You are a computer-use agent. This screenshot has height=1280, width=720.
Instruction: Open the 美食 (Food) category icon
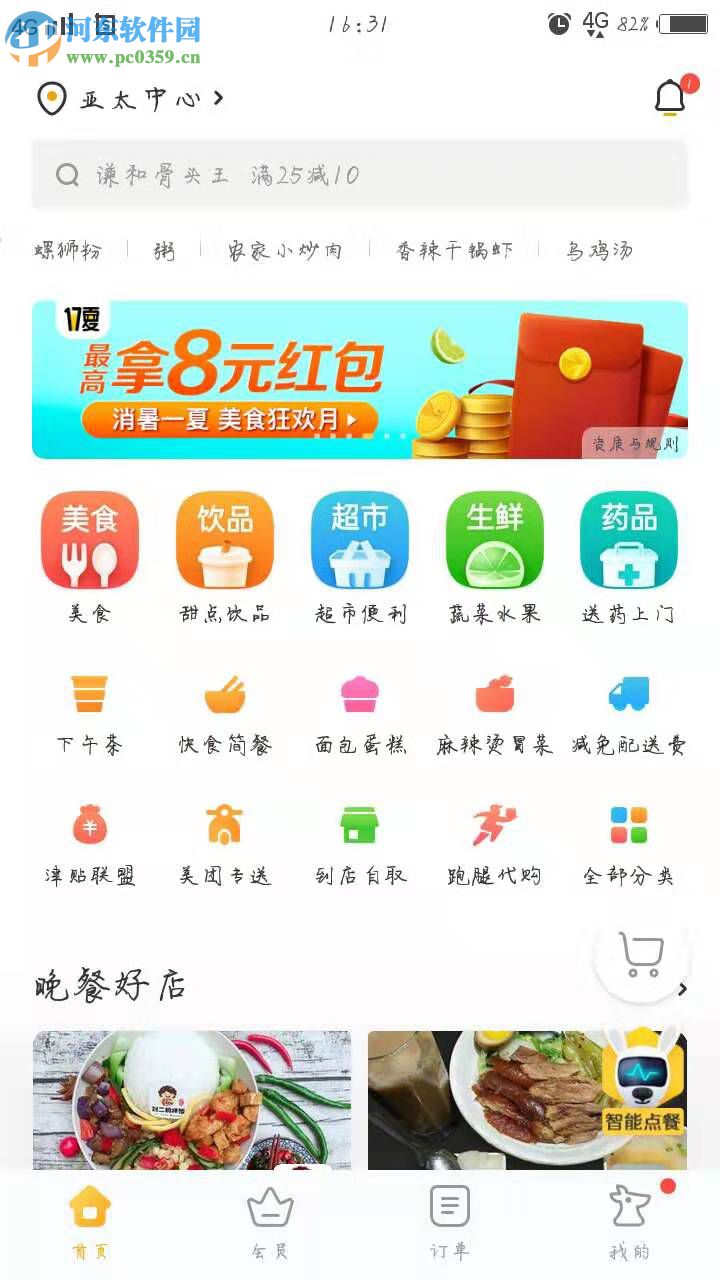[x=89, y=540]
